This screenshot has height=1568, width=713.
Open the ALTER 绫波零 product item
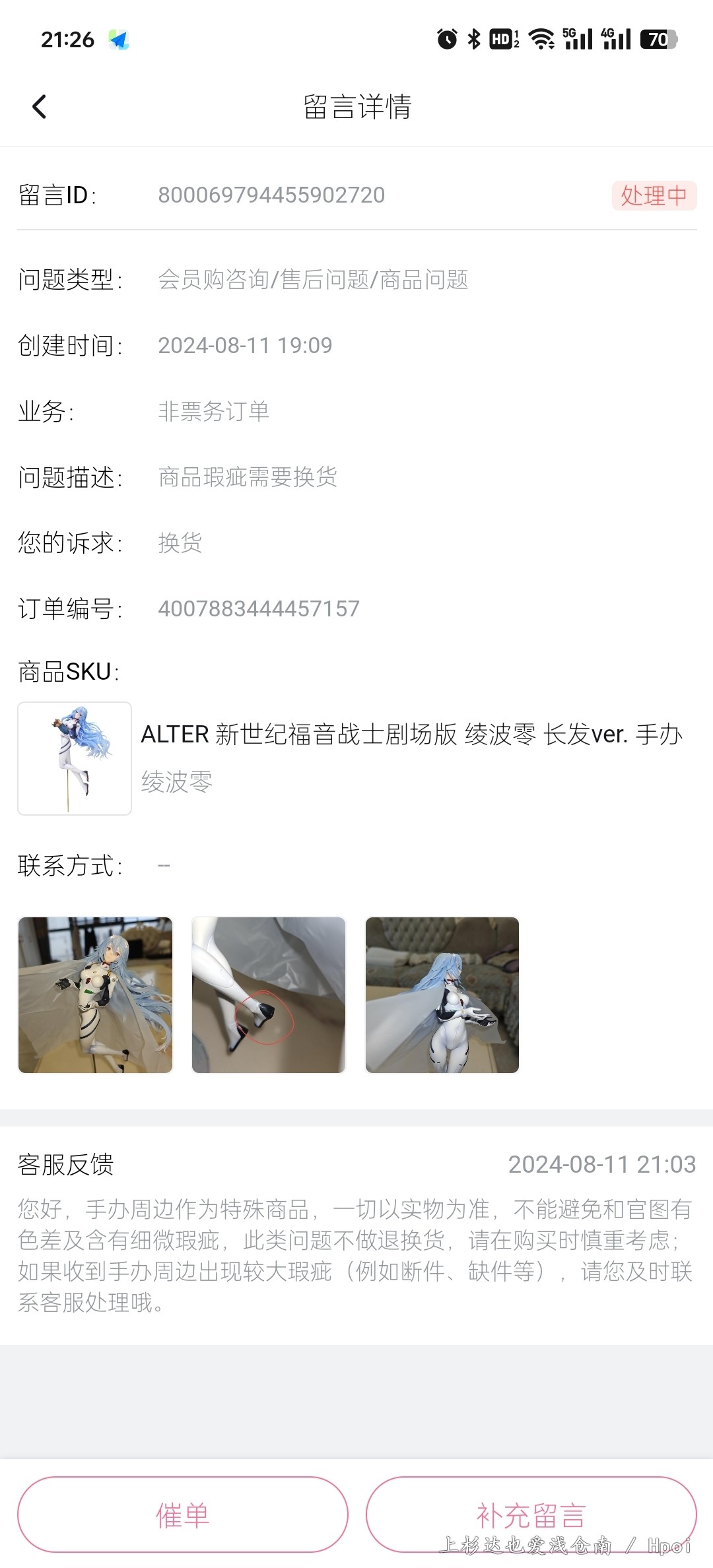pos(356,758)
